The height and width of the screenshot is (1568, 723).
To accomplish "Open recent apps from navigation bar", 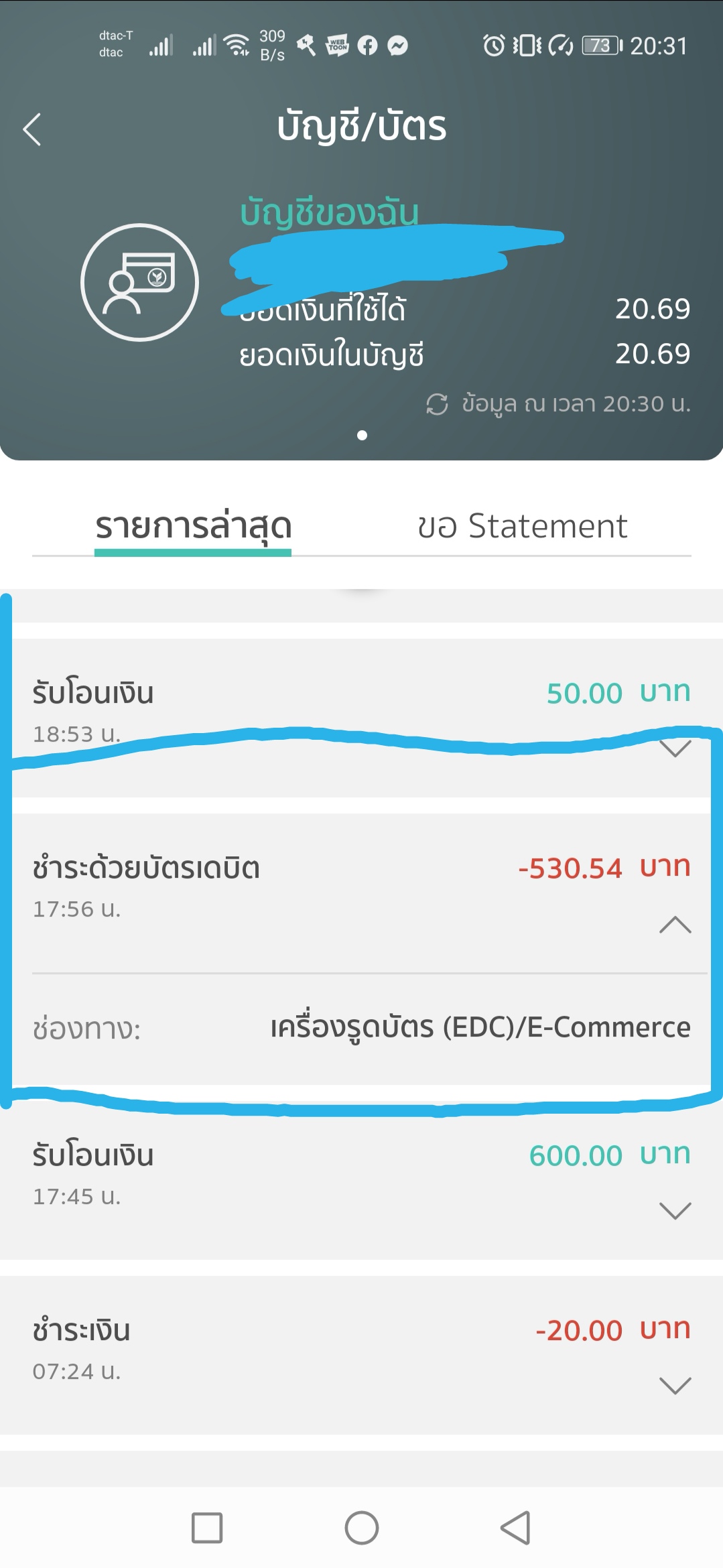I will tap(207, 1528).
